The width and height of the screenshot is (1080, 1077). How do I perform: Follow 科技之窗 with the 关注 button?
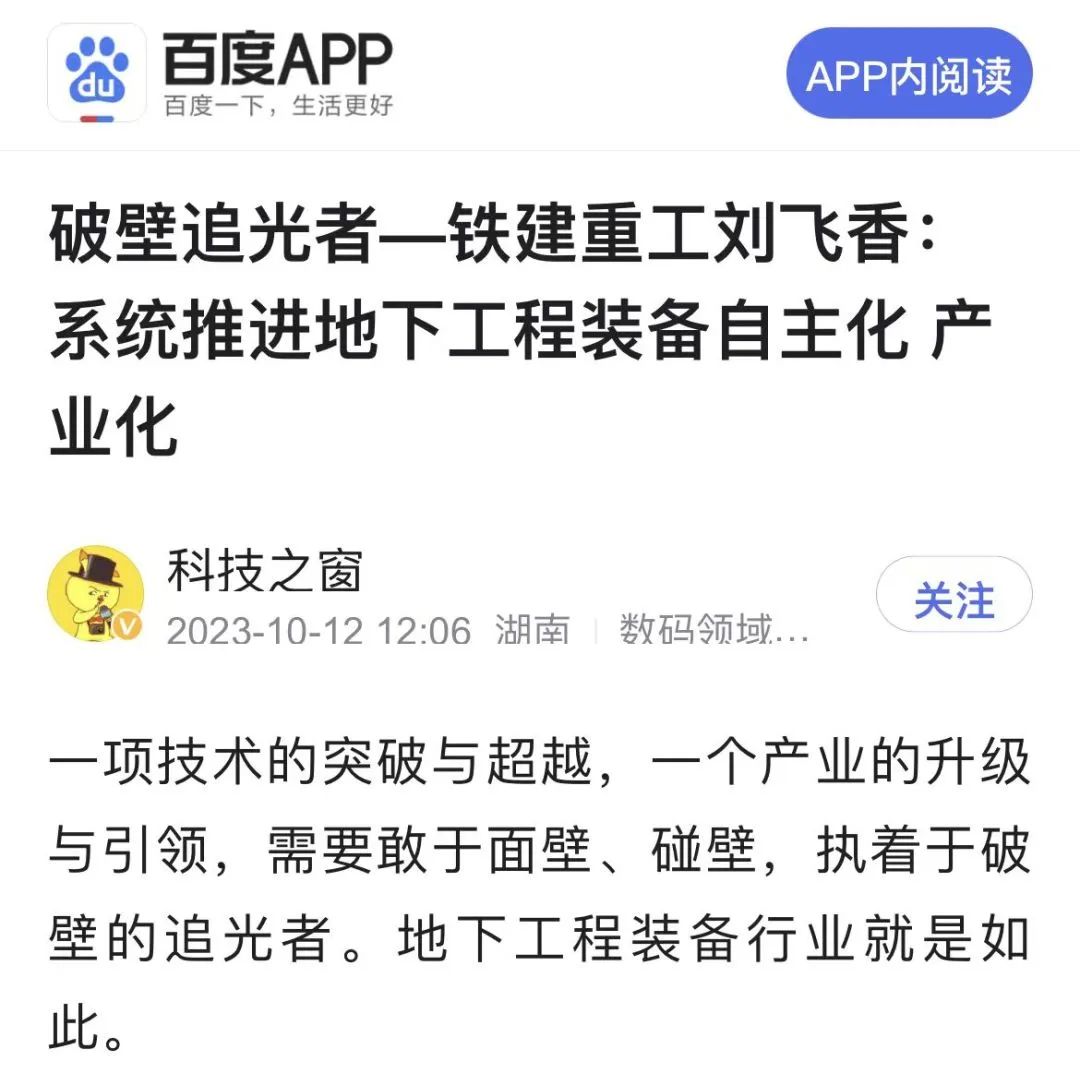click(953, 602)
